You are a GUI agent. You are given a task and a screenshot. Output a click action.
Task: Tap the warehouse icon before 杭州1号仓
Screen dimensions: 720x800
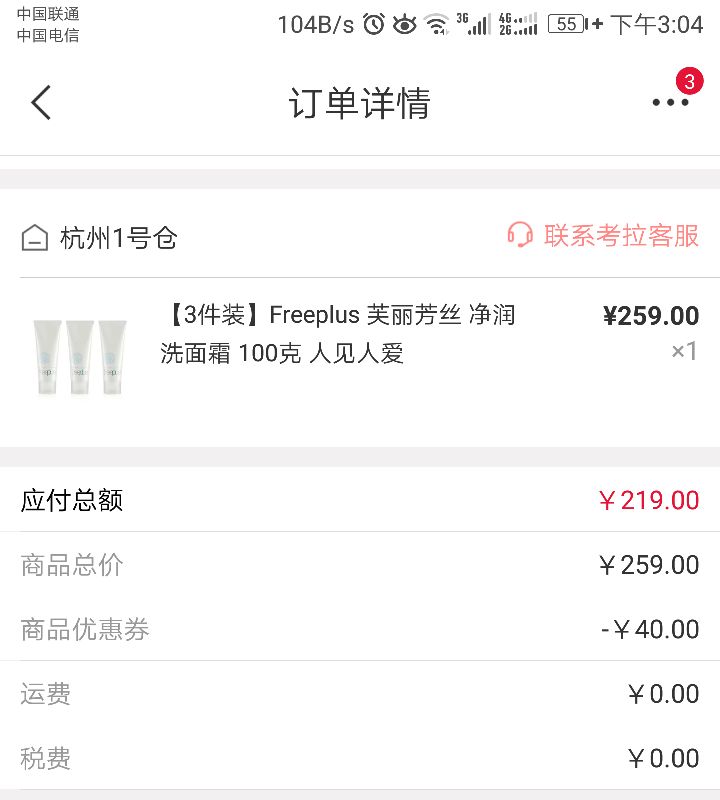pos(35,238)
